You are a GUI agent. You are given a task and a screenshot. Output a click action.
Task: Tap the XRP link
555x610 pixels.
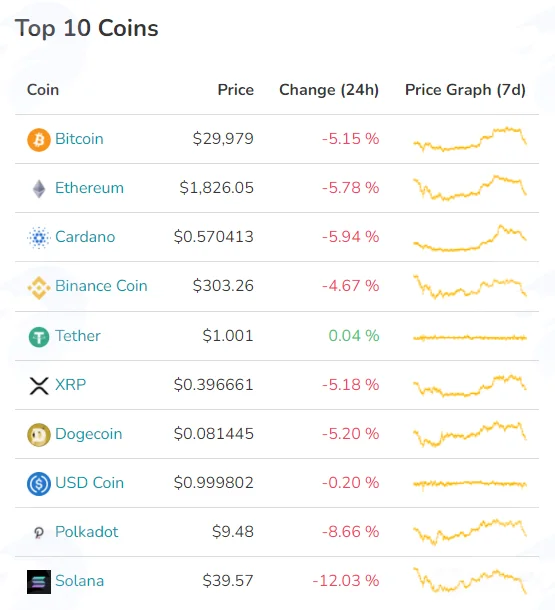[x=70, y=385]
